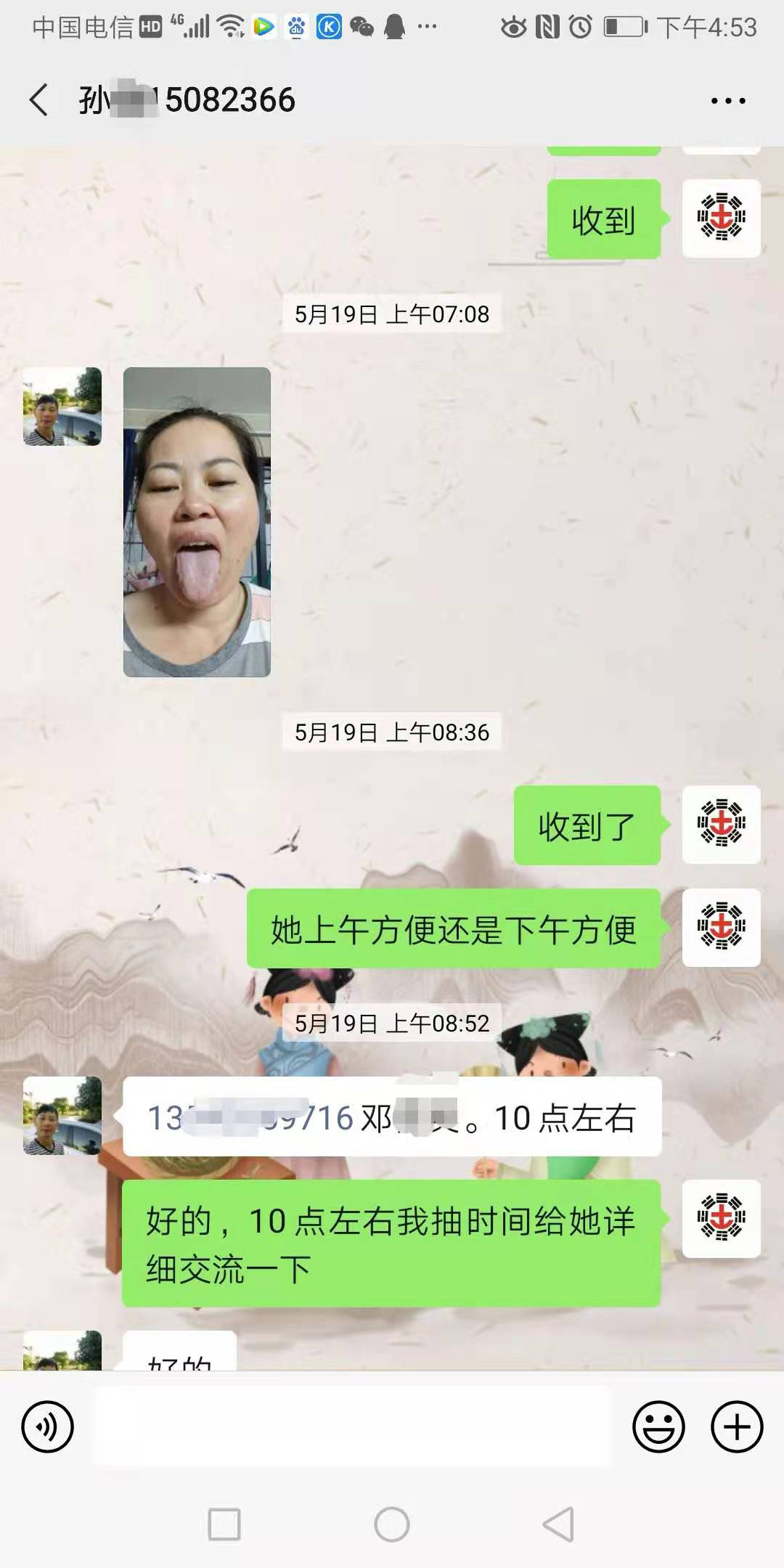The image size is (784, 1568).
Task: Open recent apps with square button
Action: (x=224, y=1524)
